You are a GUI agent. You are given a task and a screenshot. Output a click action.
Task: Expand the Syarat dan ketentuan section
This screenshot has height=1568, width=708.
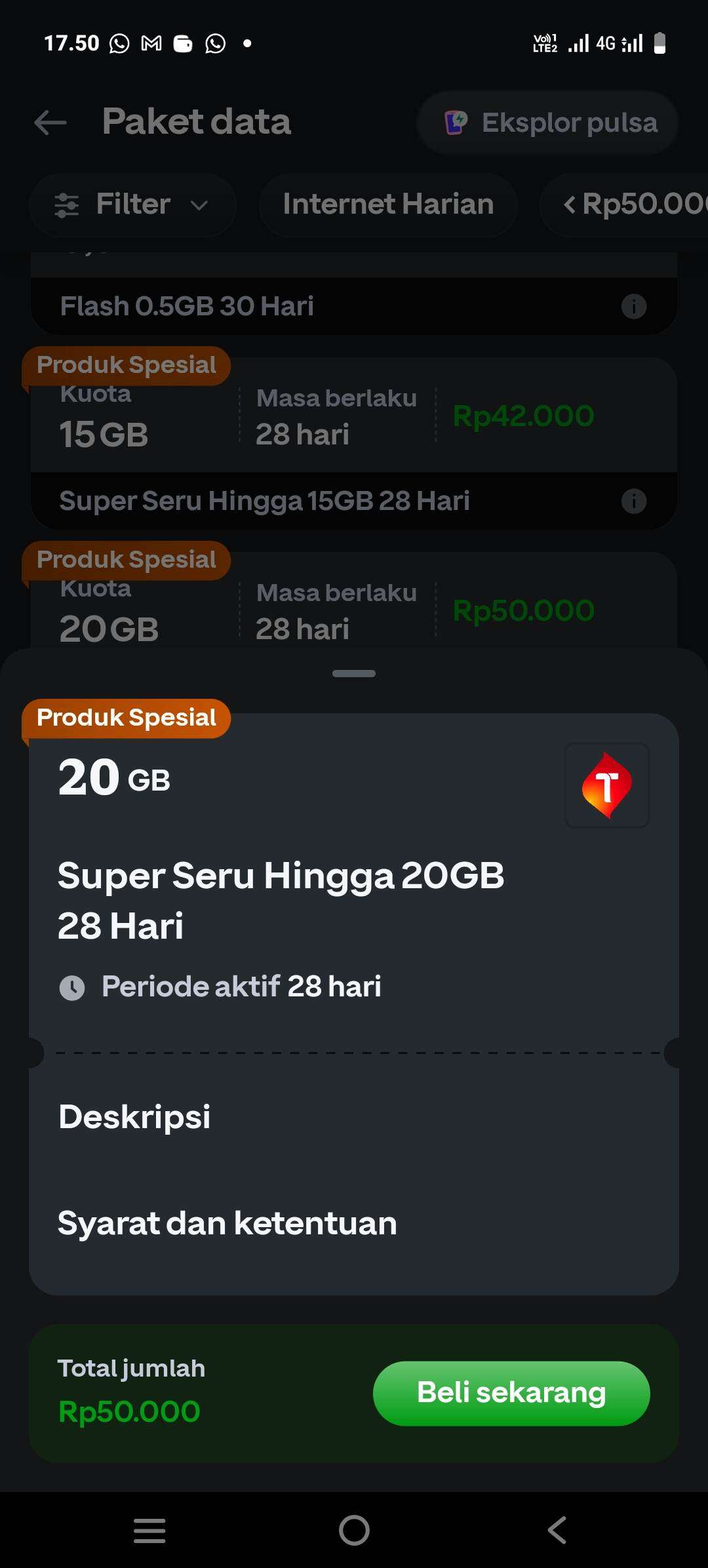pyautogui.click(x=226, y=1221)
